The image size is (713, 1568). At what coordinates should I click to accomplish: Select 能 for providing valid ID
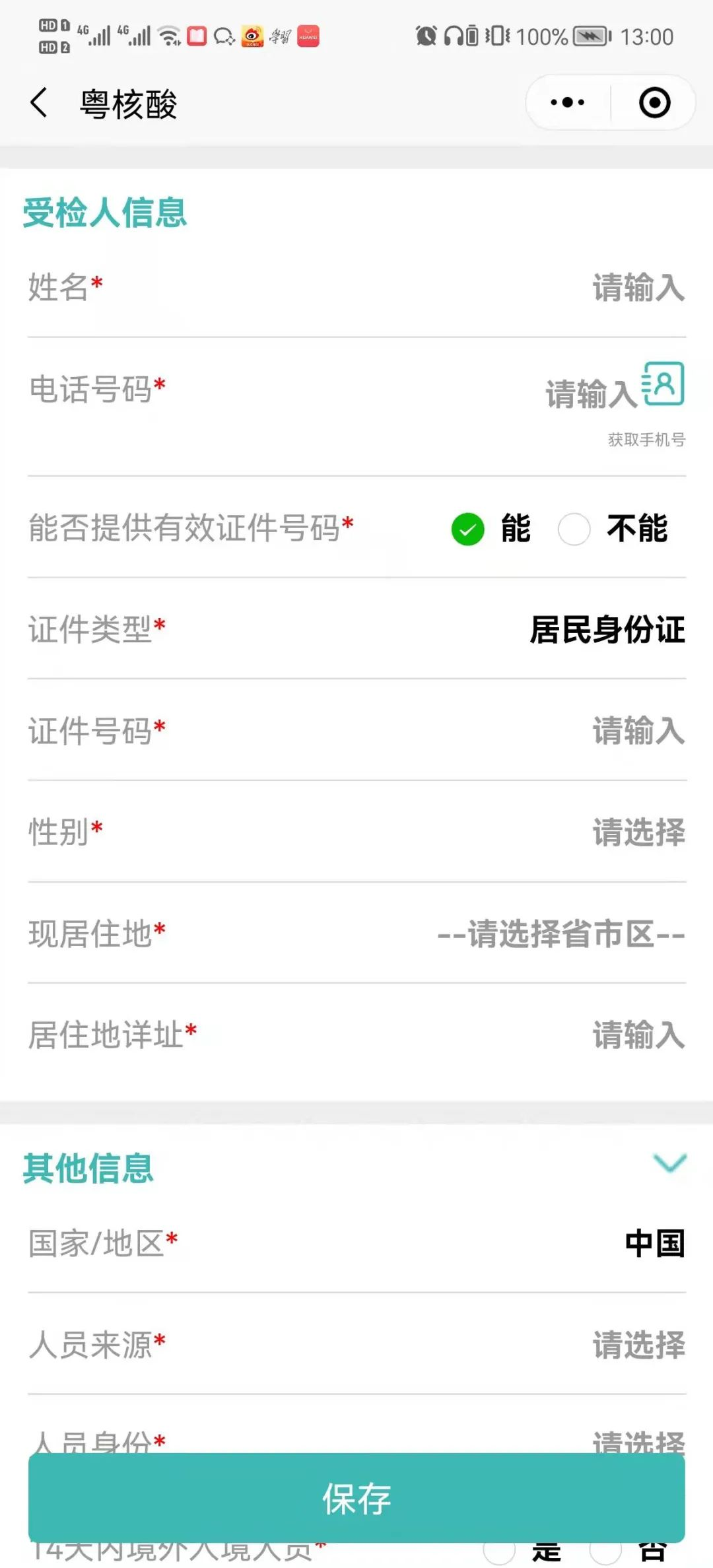(x=468, y=529)
